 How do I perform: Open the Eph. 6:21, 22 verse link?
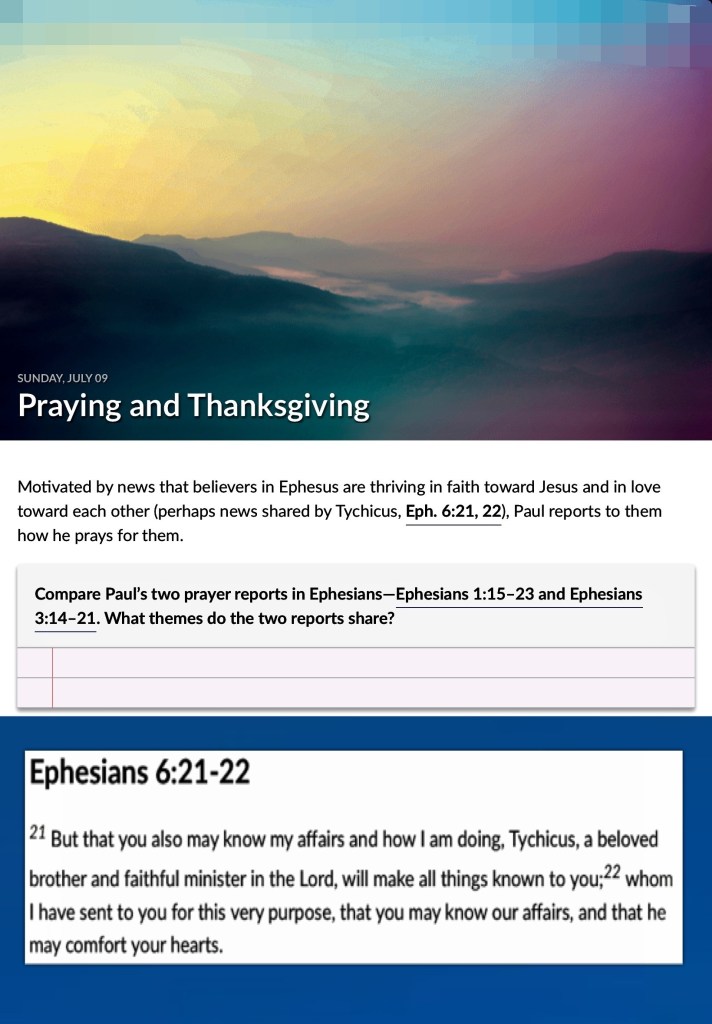pyautogui.click(x=453, y=511)
